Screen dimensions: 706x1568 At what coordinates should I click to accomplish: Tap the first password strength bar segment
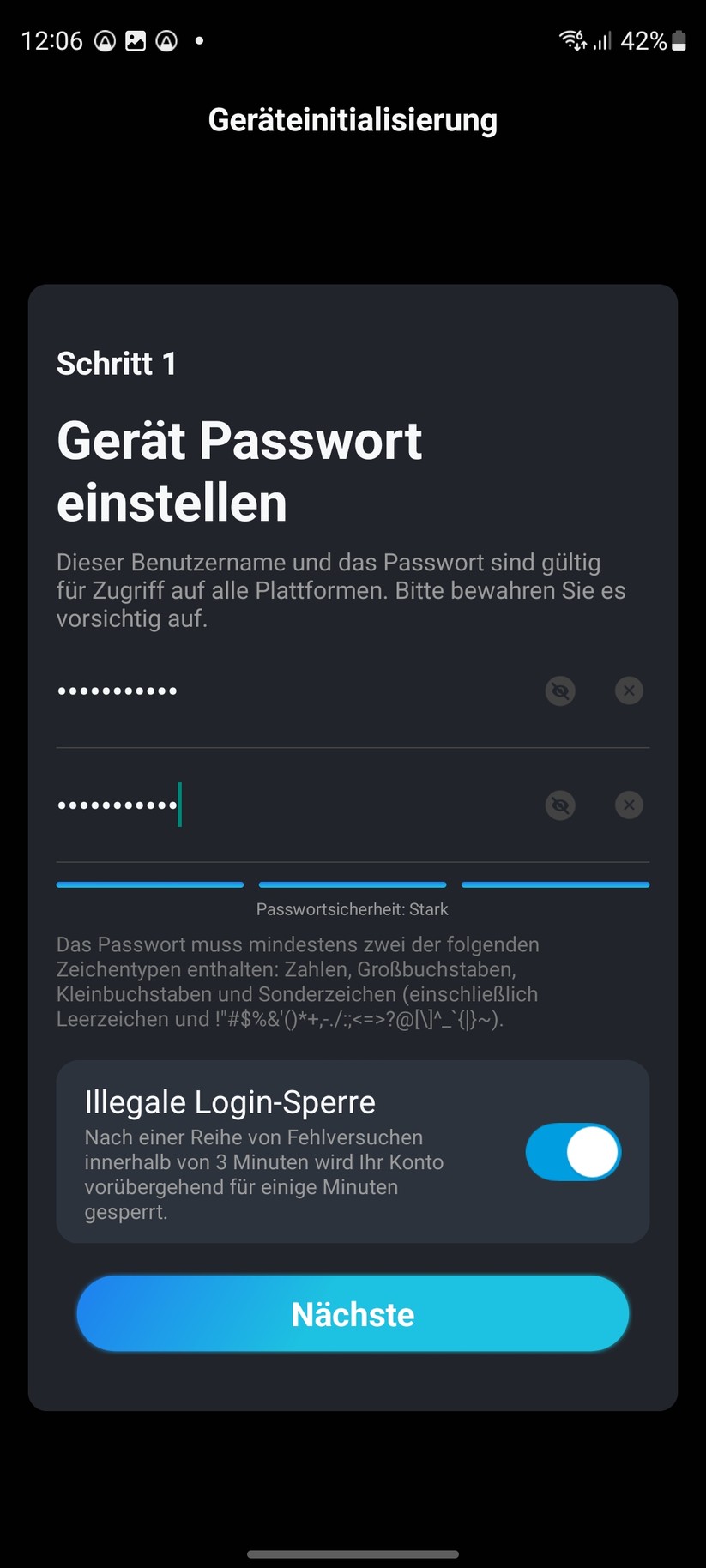pos(149,884)
